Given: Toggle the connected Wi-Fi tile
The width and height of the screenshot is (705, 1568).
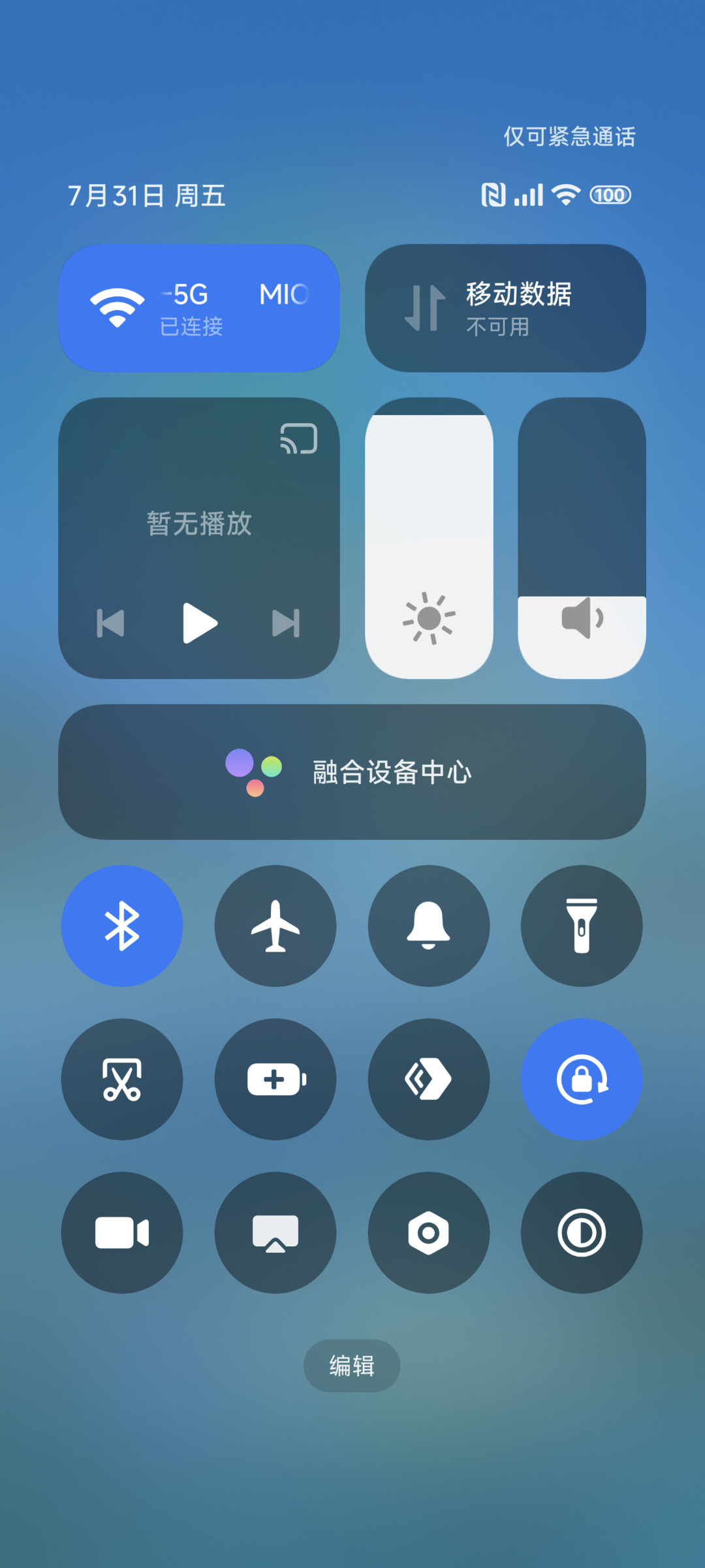Looking at the screenshot, I should click(199, 308).
